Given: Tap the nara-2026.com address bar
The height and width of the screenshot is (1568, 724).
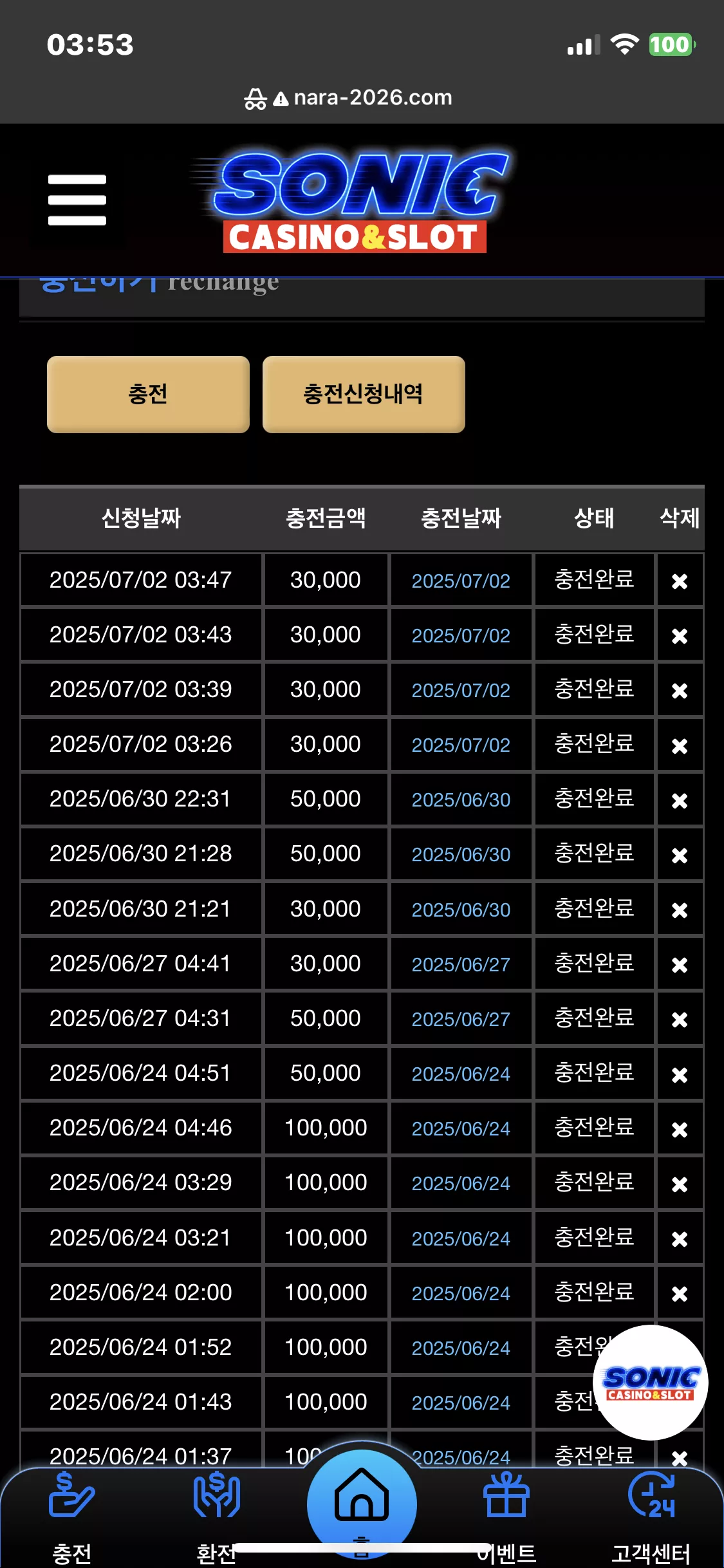Looking at the screenshot, I should click(x=362, y=98).
